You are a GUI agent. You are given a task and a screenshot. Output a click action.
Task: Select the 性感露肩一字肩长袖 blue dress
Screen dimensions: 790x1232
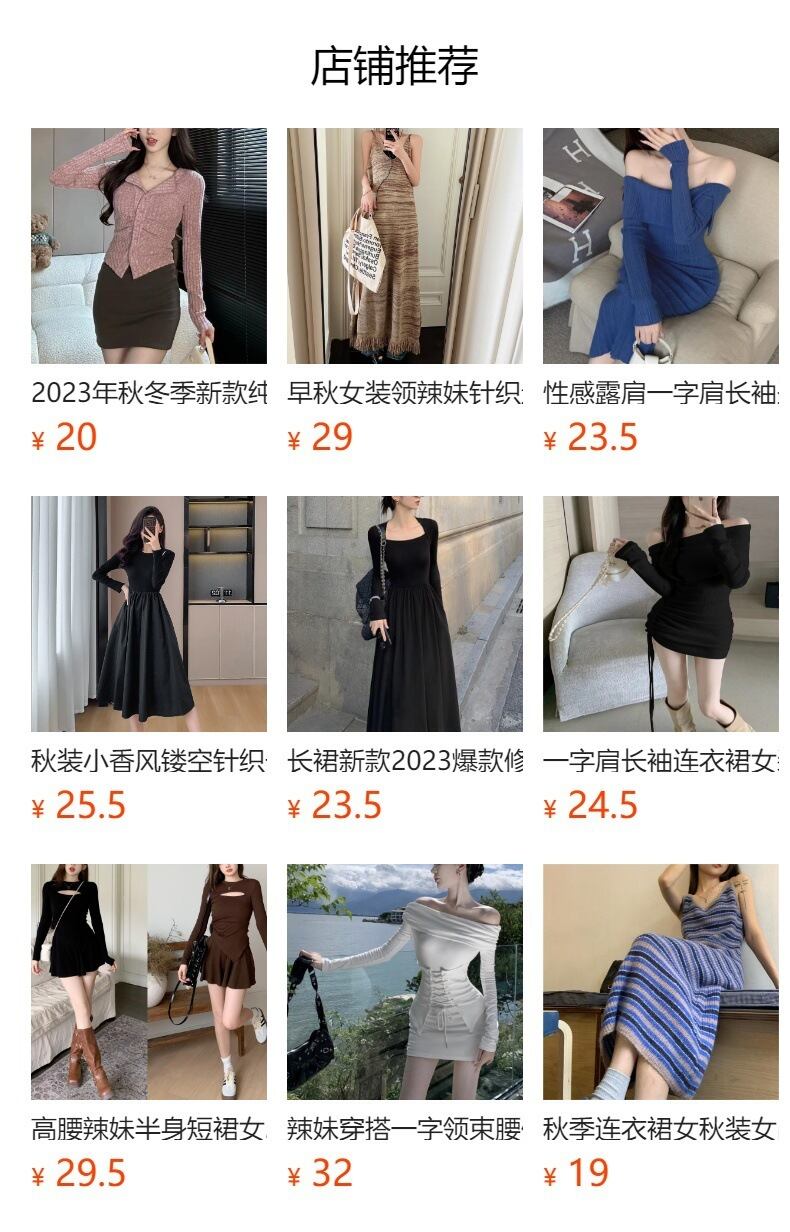pyautogui.click(x=660, y=246)
